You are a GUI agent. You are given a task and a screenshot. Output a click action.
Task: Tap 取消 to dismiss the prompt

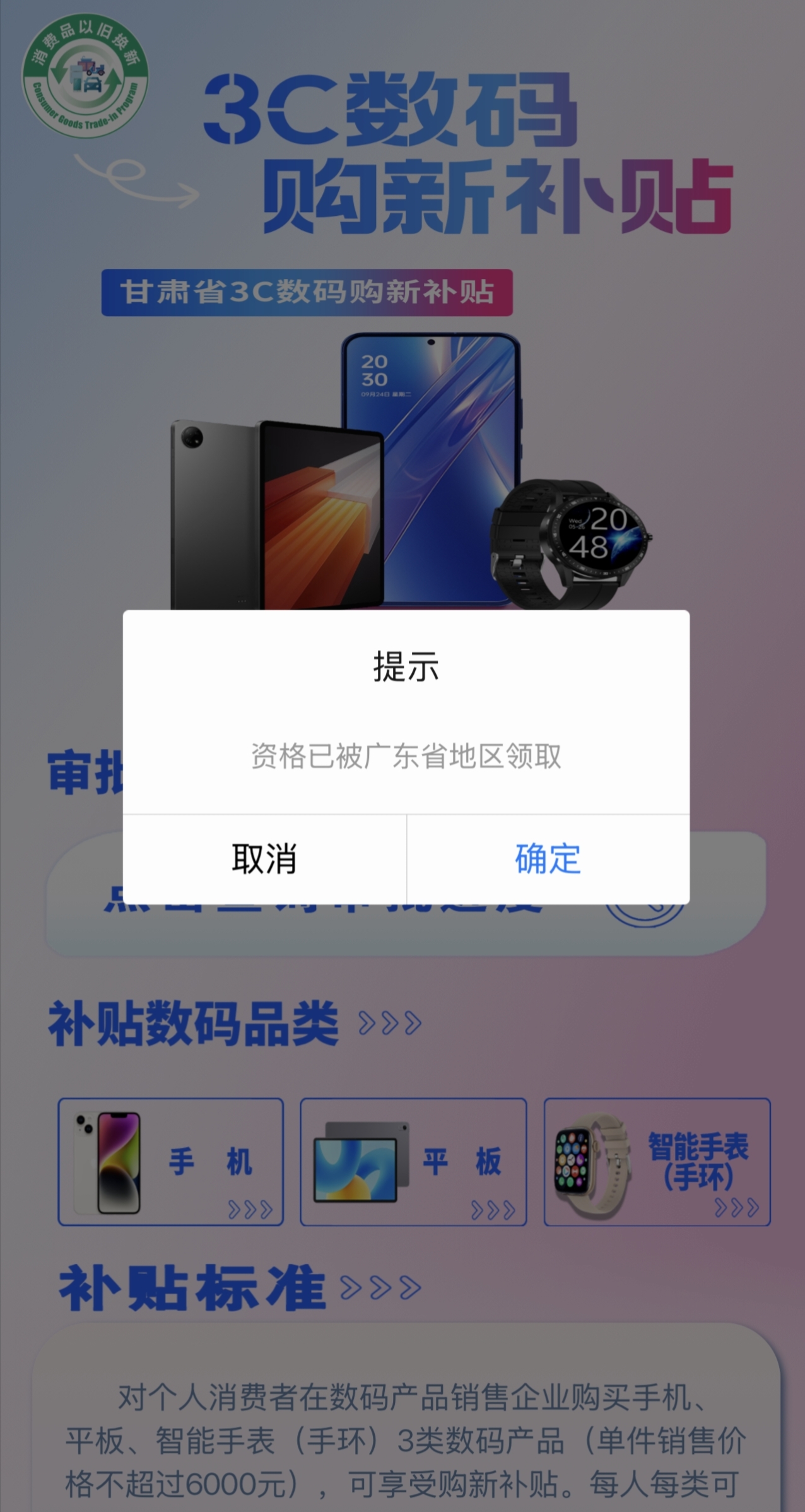[264, 858]
